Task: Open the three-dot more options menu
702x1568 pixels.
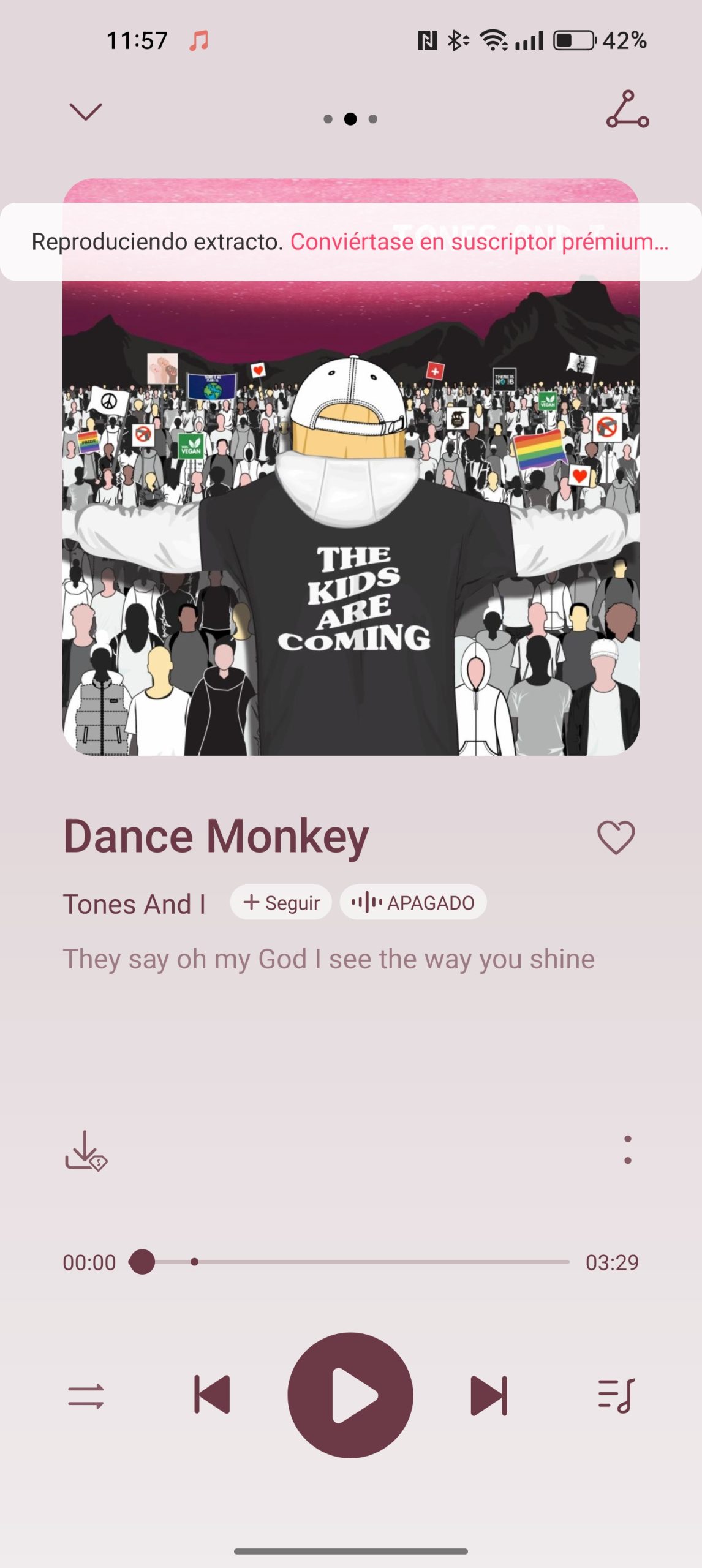Action: 627,1150
